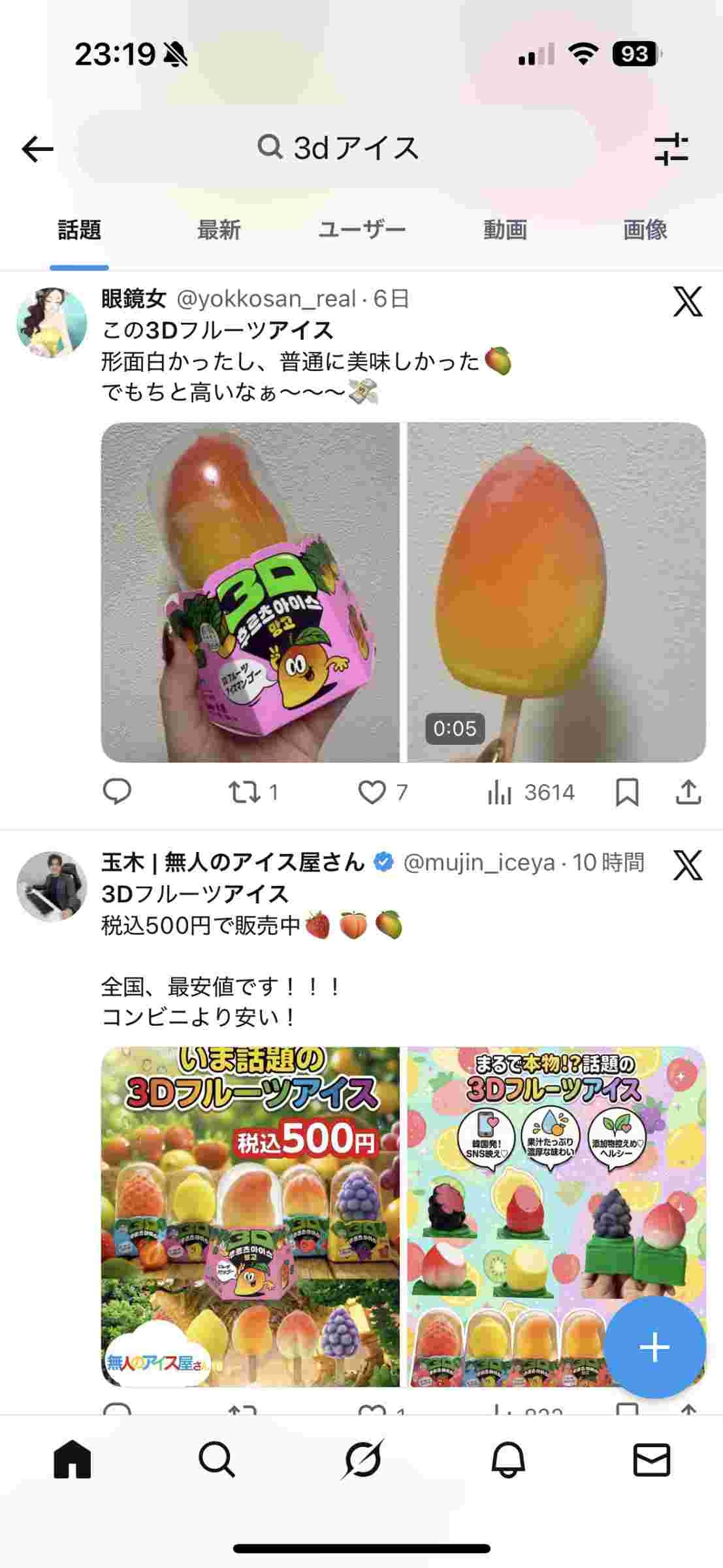Switch to the 動画 tab
723x1568 pixels.
point(505,230)
